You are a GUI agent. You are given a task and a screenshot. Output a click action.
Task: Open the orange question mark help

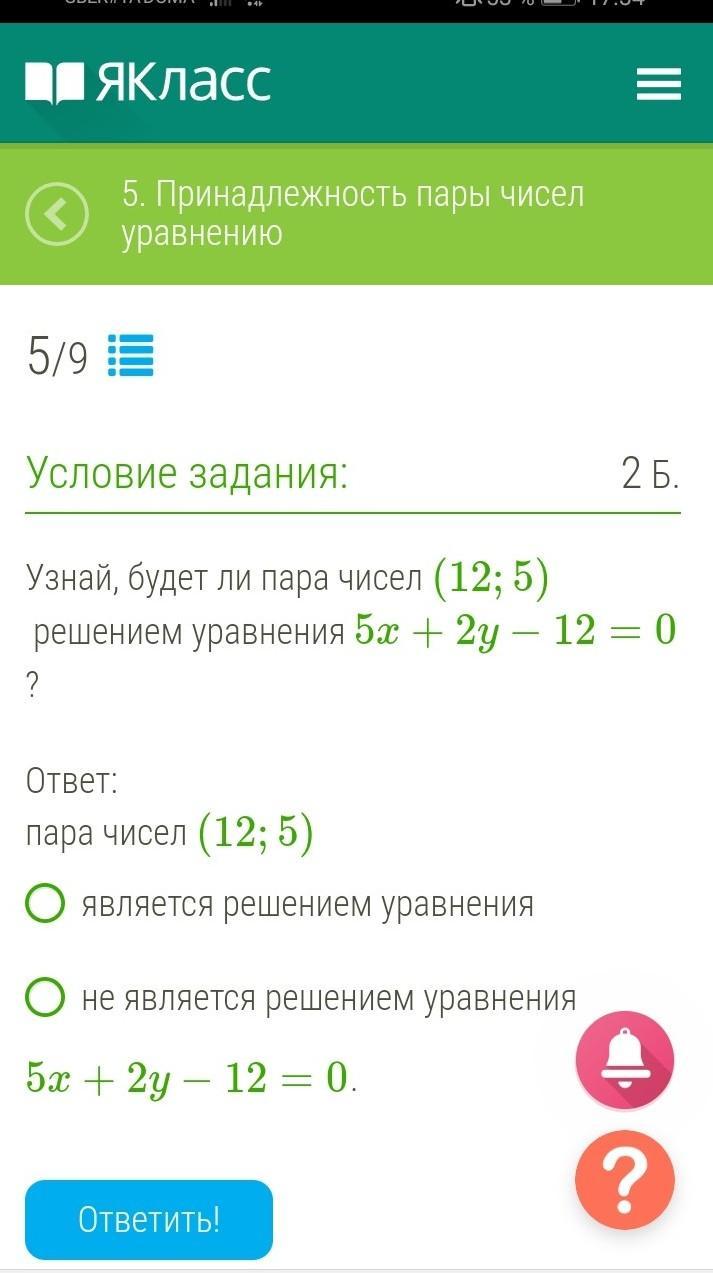[x=625, y=1180]
